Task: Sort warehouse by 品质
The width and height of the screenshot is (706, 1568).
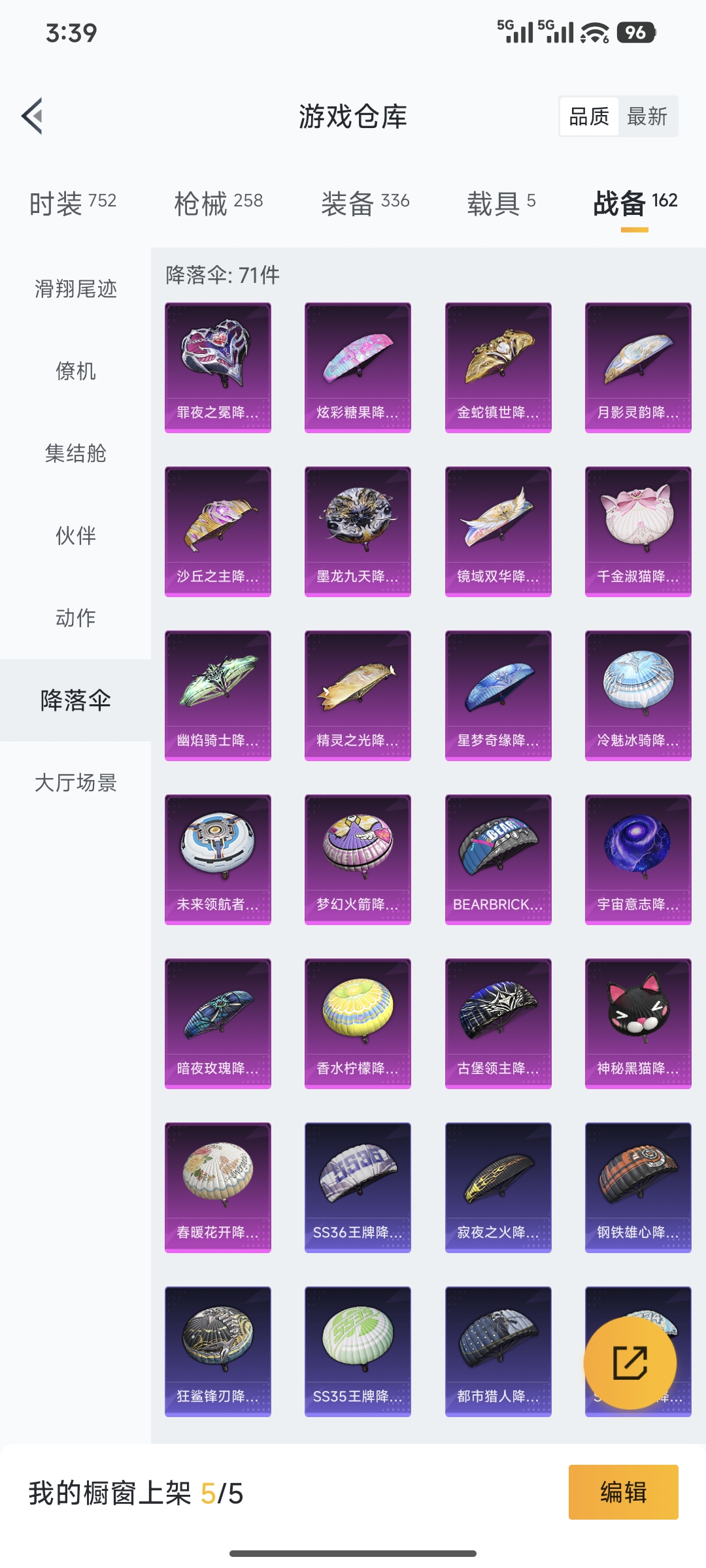Action: 589,116
